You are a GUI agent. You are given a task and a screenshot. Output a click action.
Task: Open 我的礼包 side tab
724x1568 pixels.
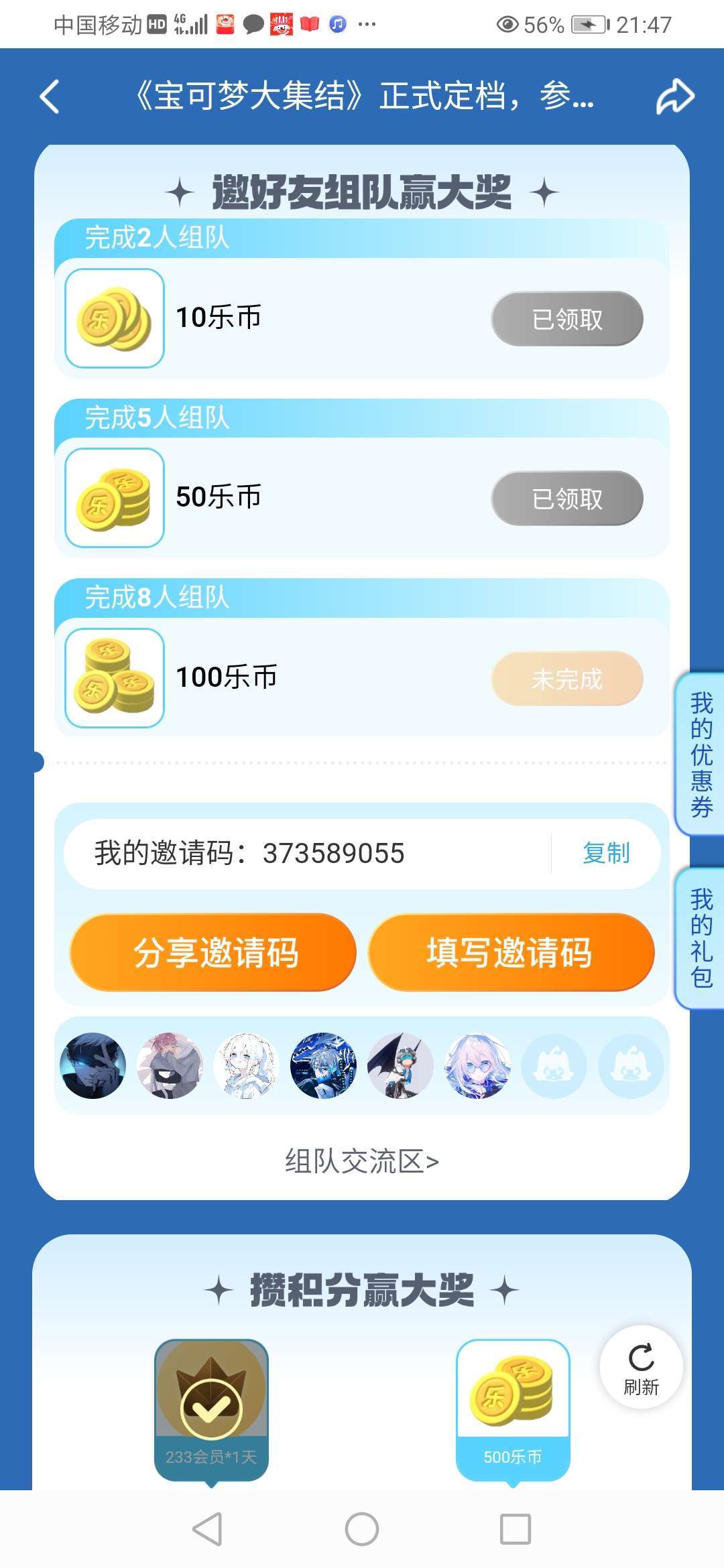[701, 938]
